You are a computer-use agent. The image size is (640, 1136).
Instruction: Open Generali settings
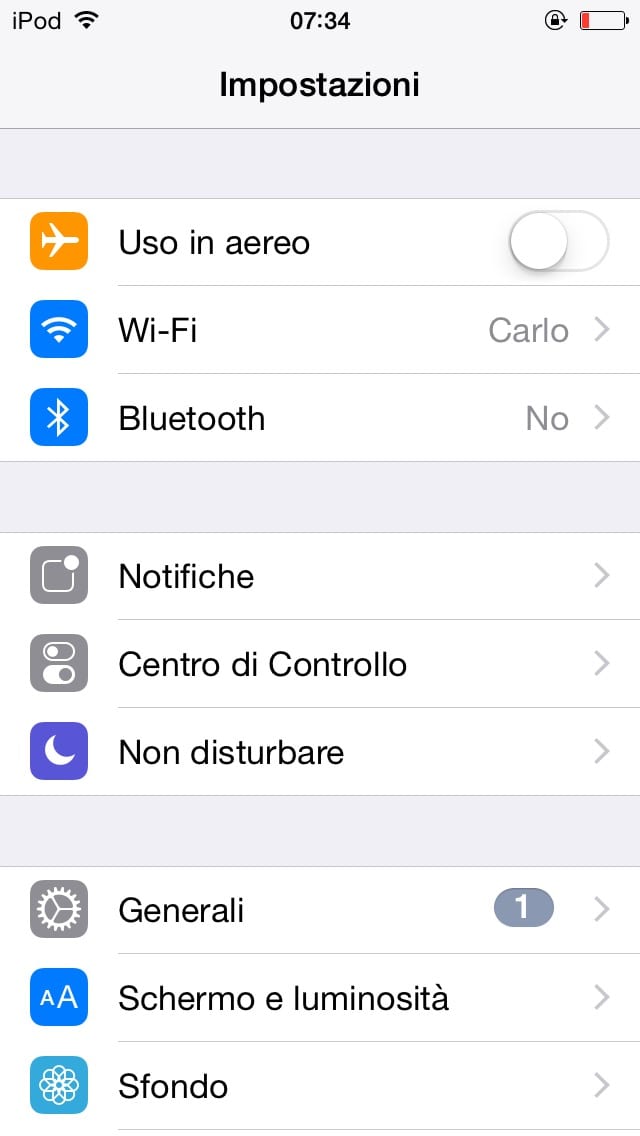320,910
